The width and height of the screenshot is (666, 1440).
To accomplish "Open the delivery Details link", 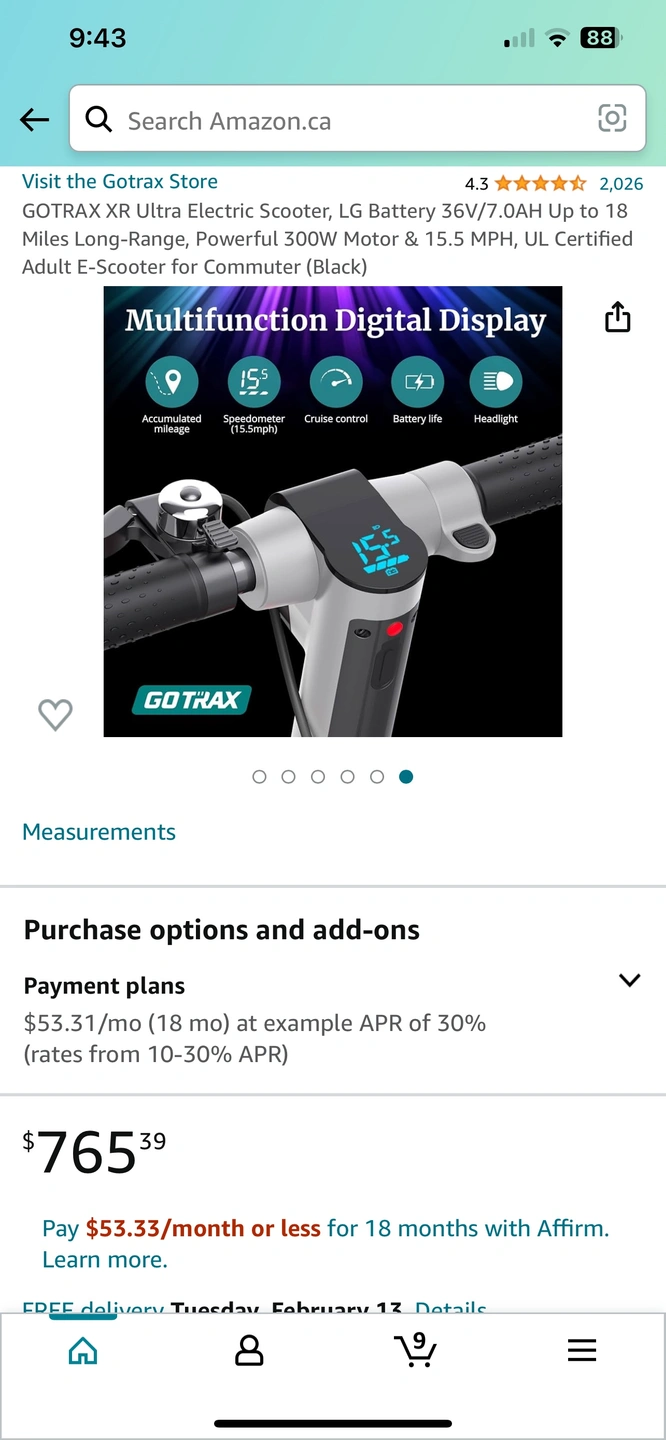I will (451, 1307).
